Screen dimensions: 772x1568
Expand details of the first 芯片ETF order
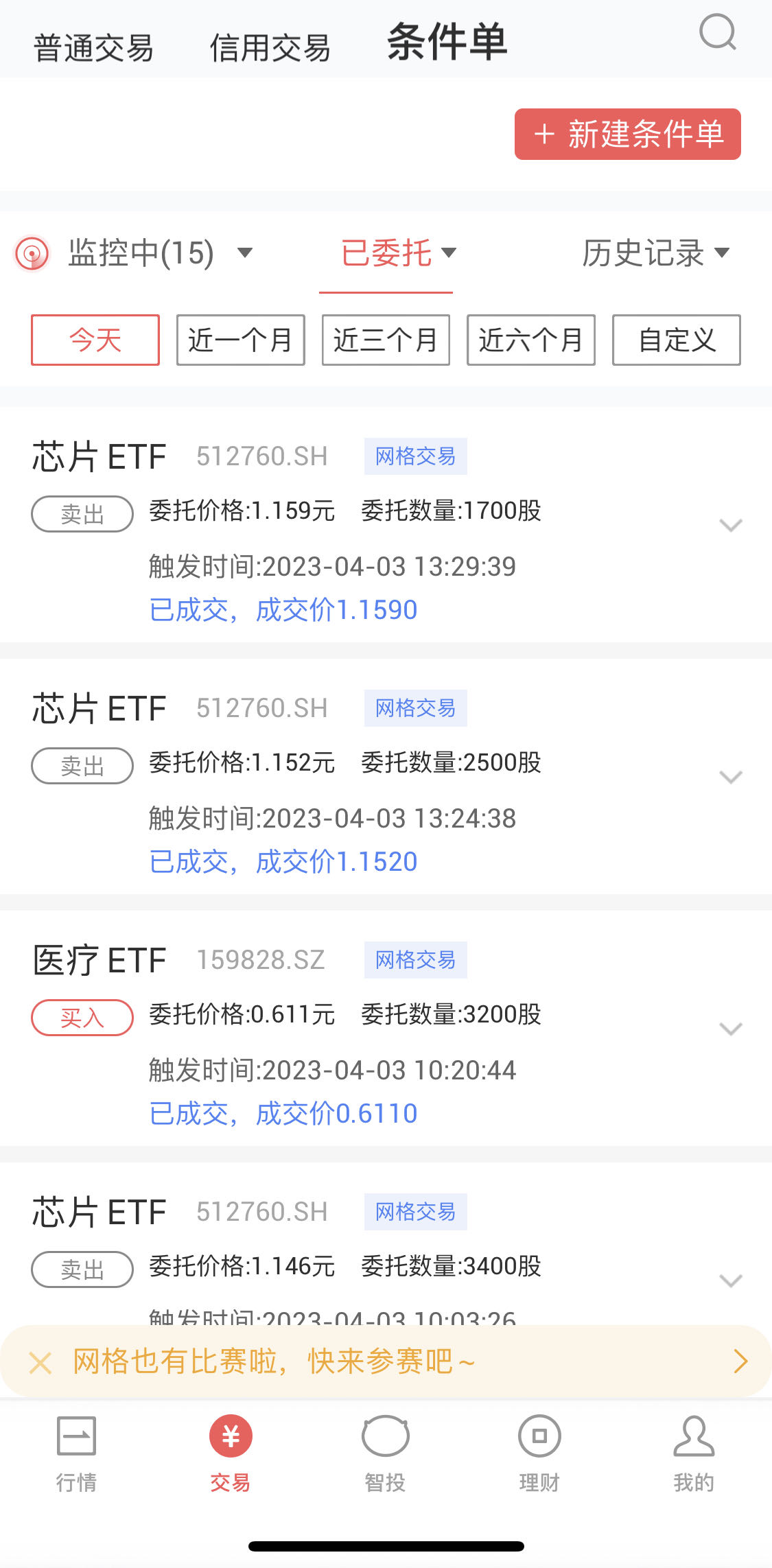(729, 525)
